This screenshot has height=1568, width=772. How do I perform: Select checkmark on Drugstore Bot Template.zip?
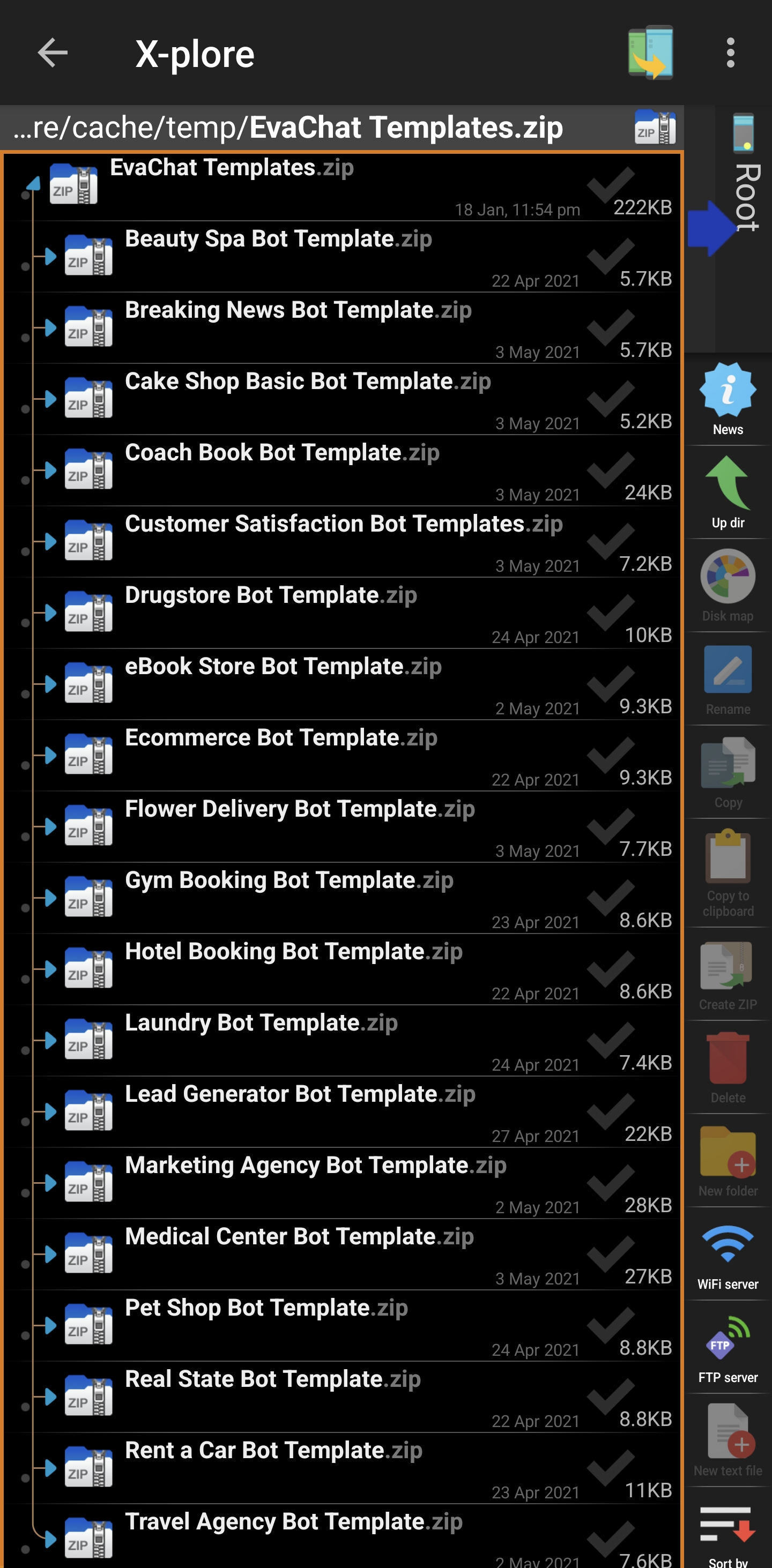pos(611,612)
